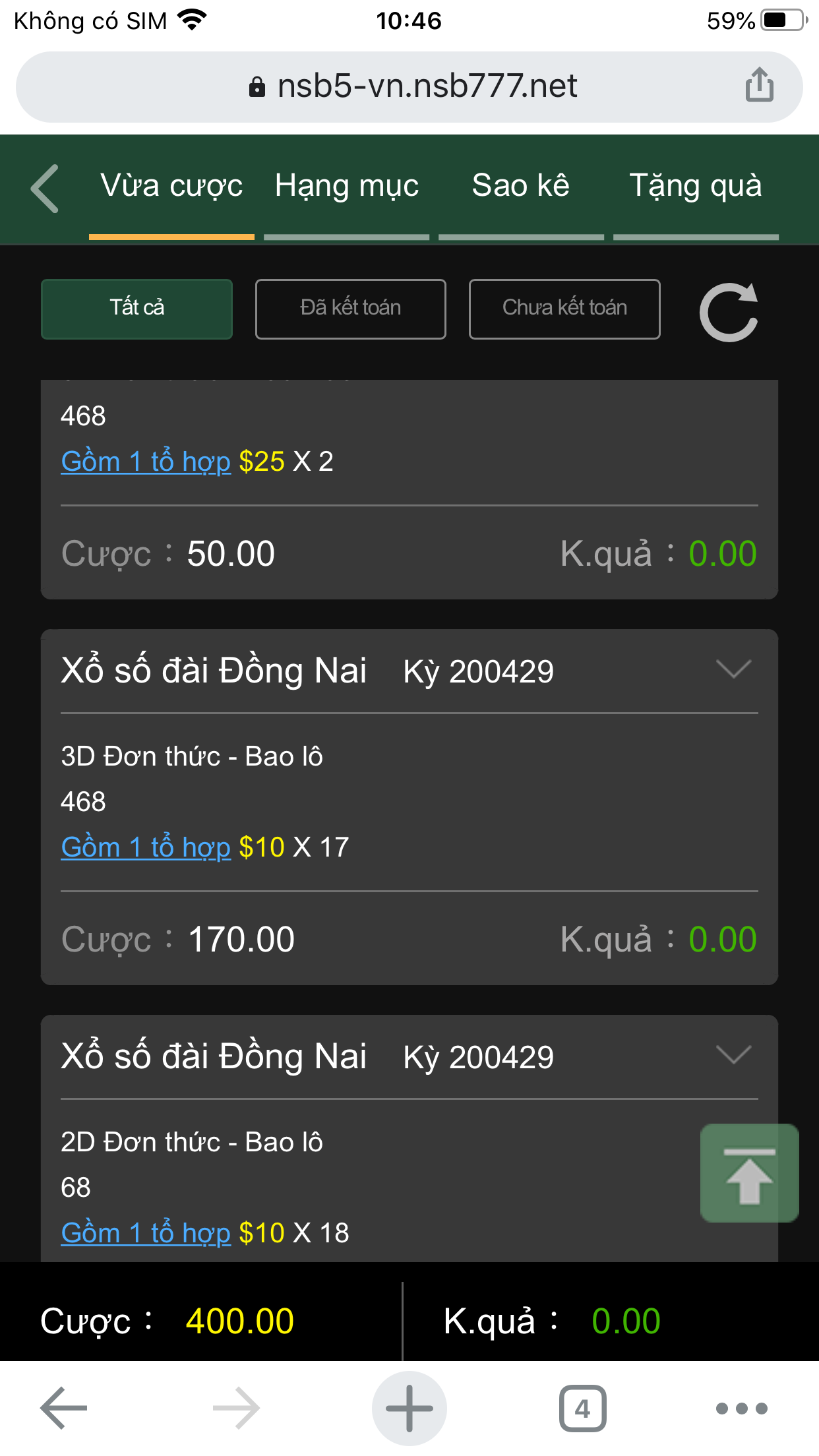
Task: Expand the 2D Đơn thức bet card
Action: click(733, 1056)
